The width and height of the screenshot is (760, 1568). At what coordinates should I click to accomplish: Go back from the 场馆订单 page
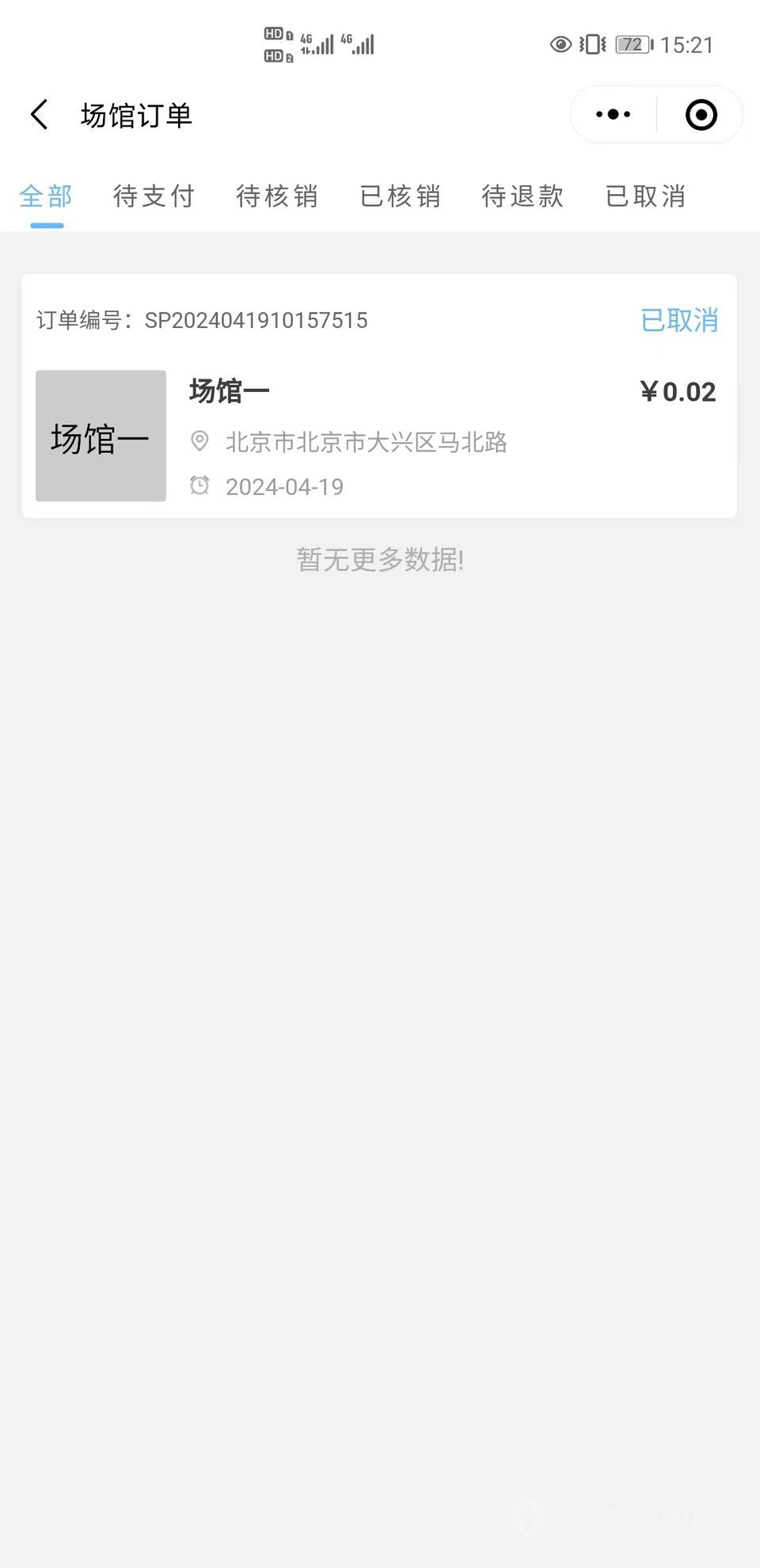pyautogui.click(x=40, y=115)
